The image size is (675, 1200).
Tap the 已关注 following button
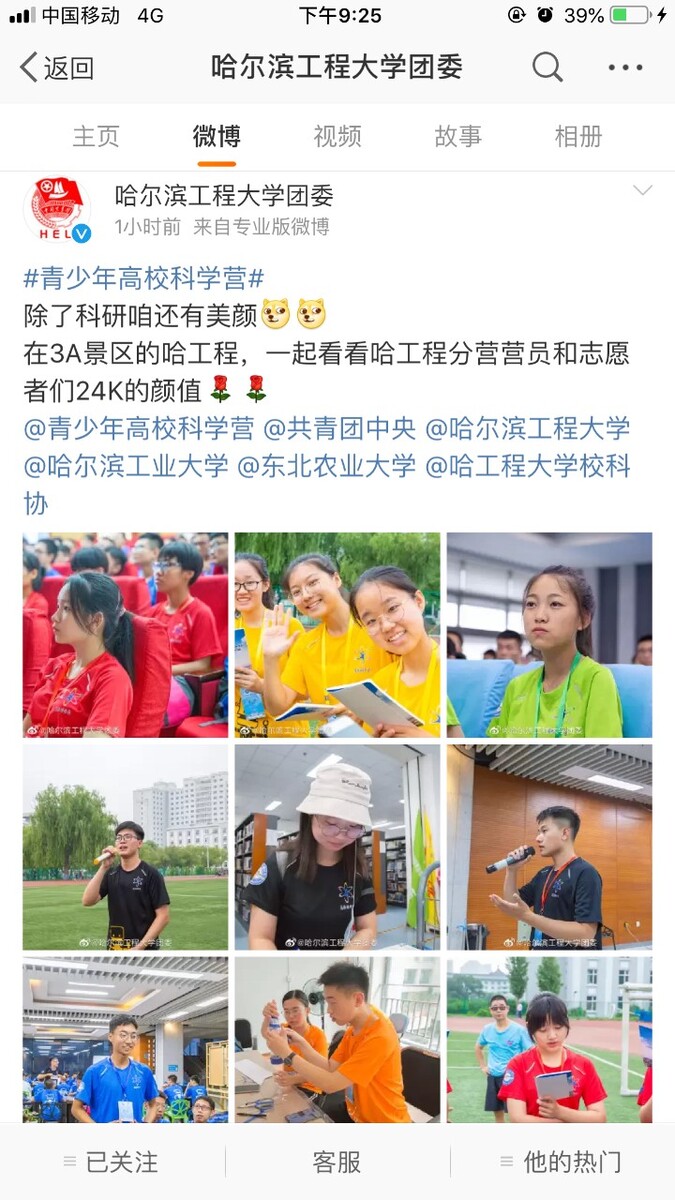click(112, 1162)
